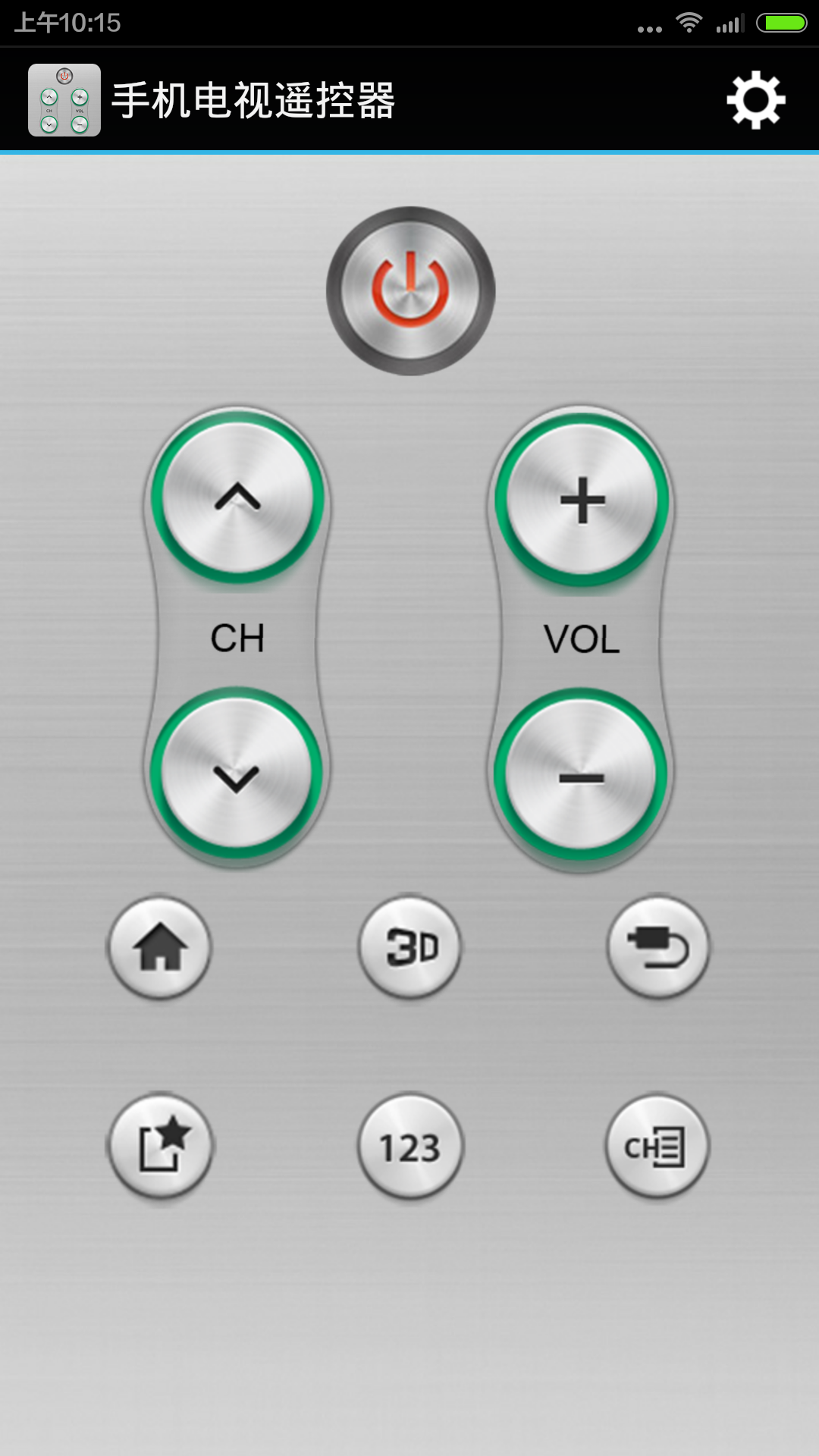
Task: Go to the next channel up
Action: click(237, 498)
